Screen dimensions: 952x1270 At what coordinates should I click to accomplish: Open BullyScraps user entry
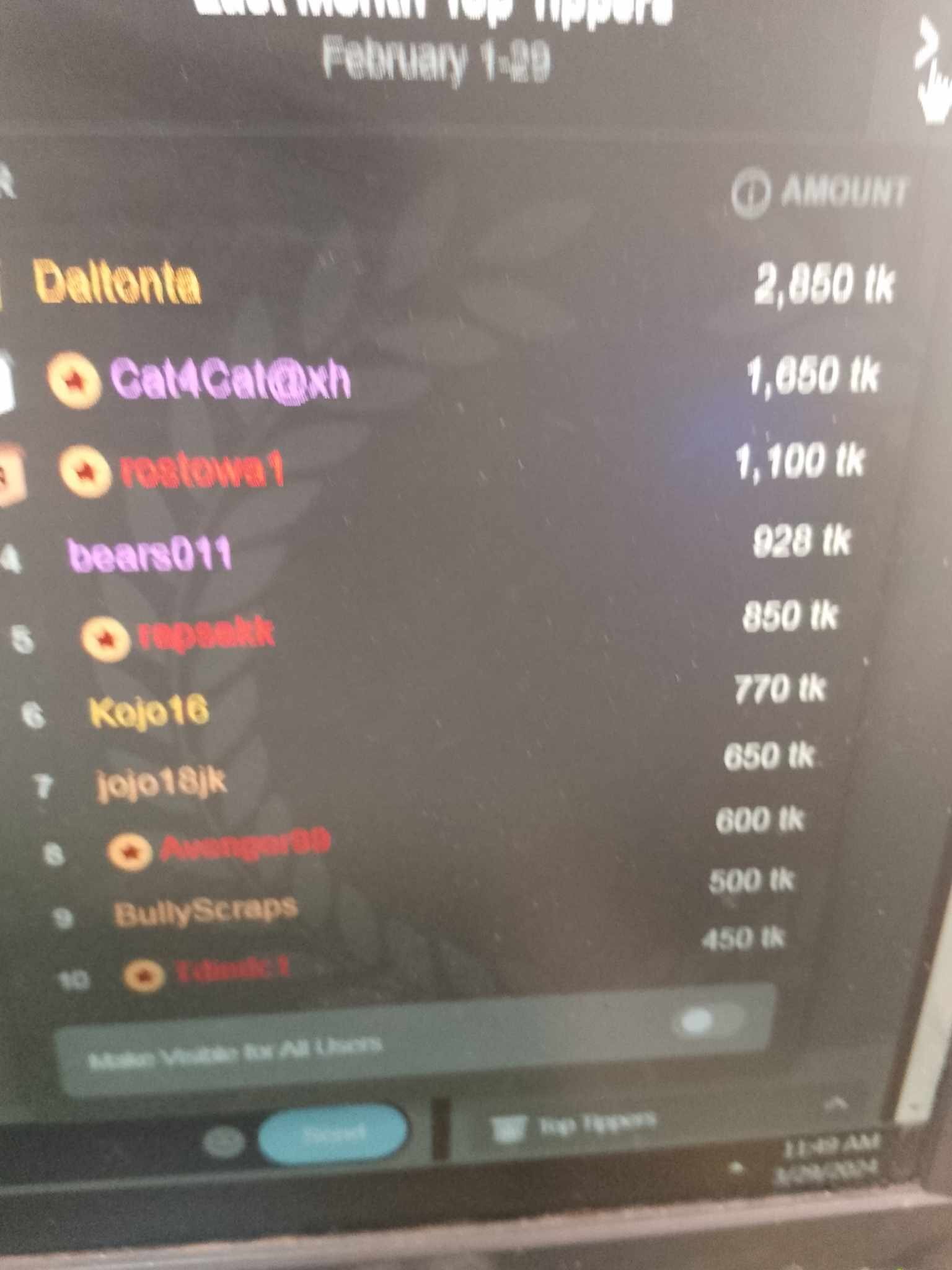click(x=206, y=912)
